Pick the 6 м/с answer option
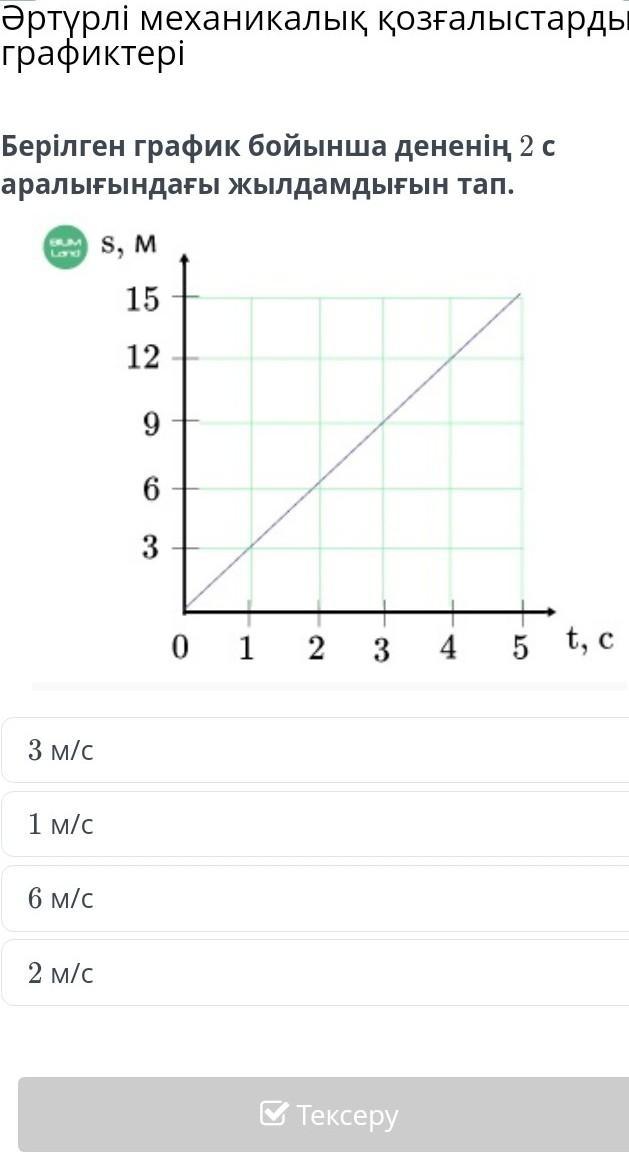Image resolution: width=629 pixels, height=1152 pixels. pyautogui.click(x=315, y=899)
